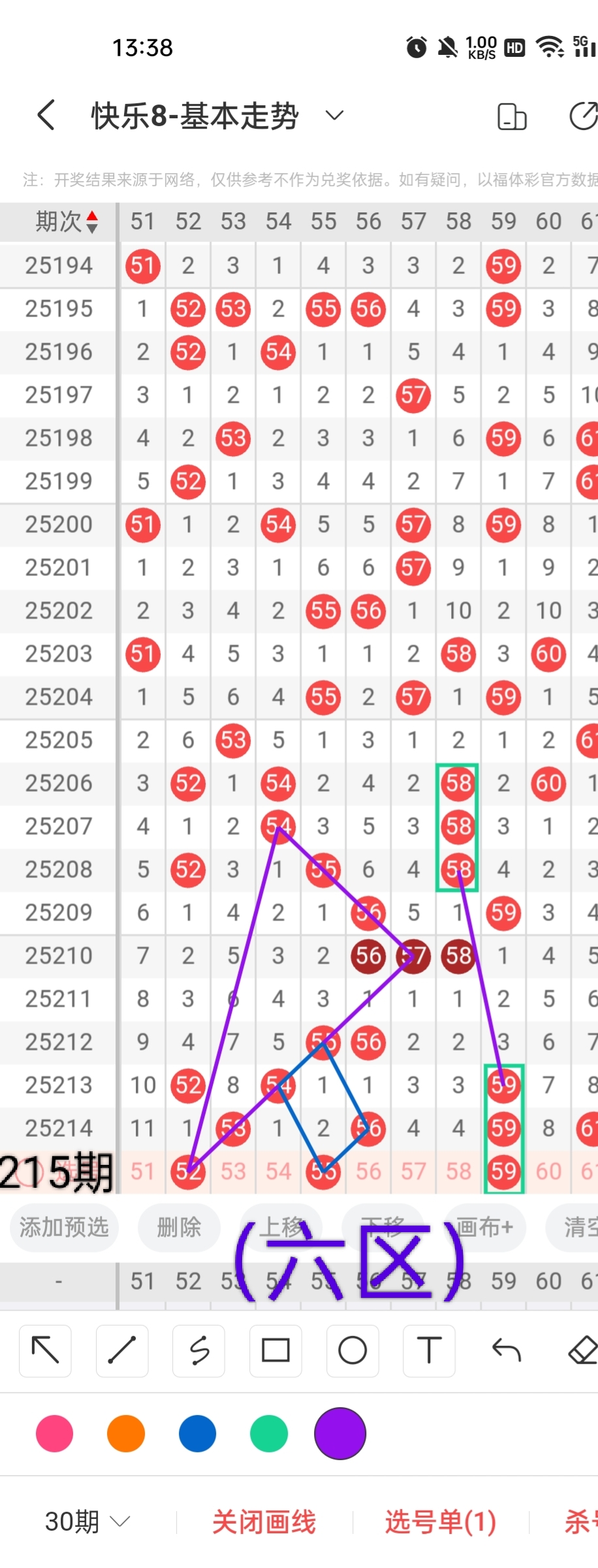Toggle screen orientation icon in header

(x=512, y=117)
